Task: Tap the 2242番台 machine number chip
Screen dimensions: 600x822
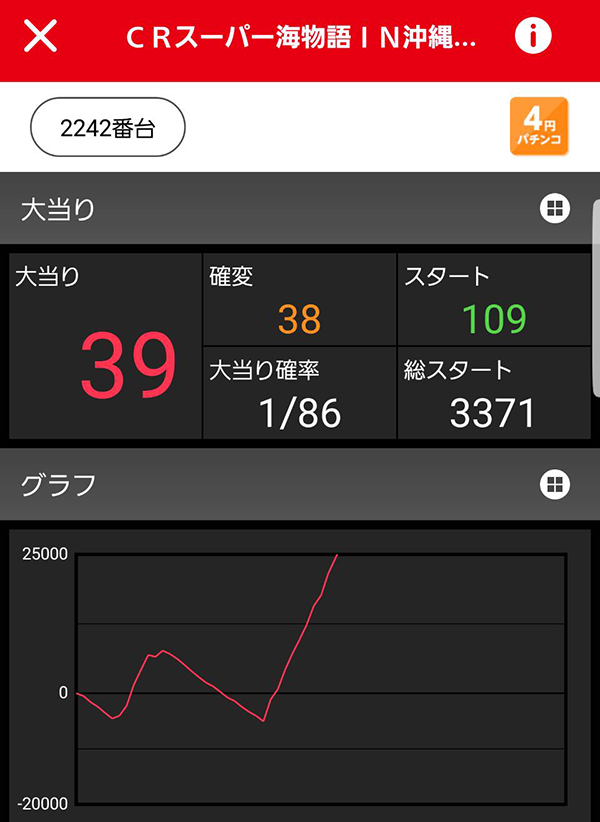Action: point(108,128)
